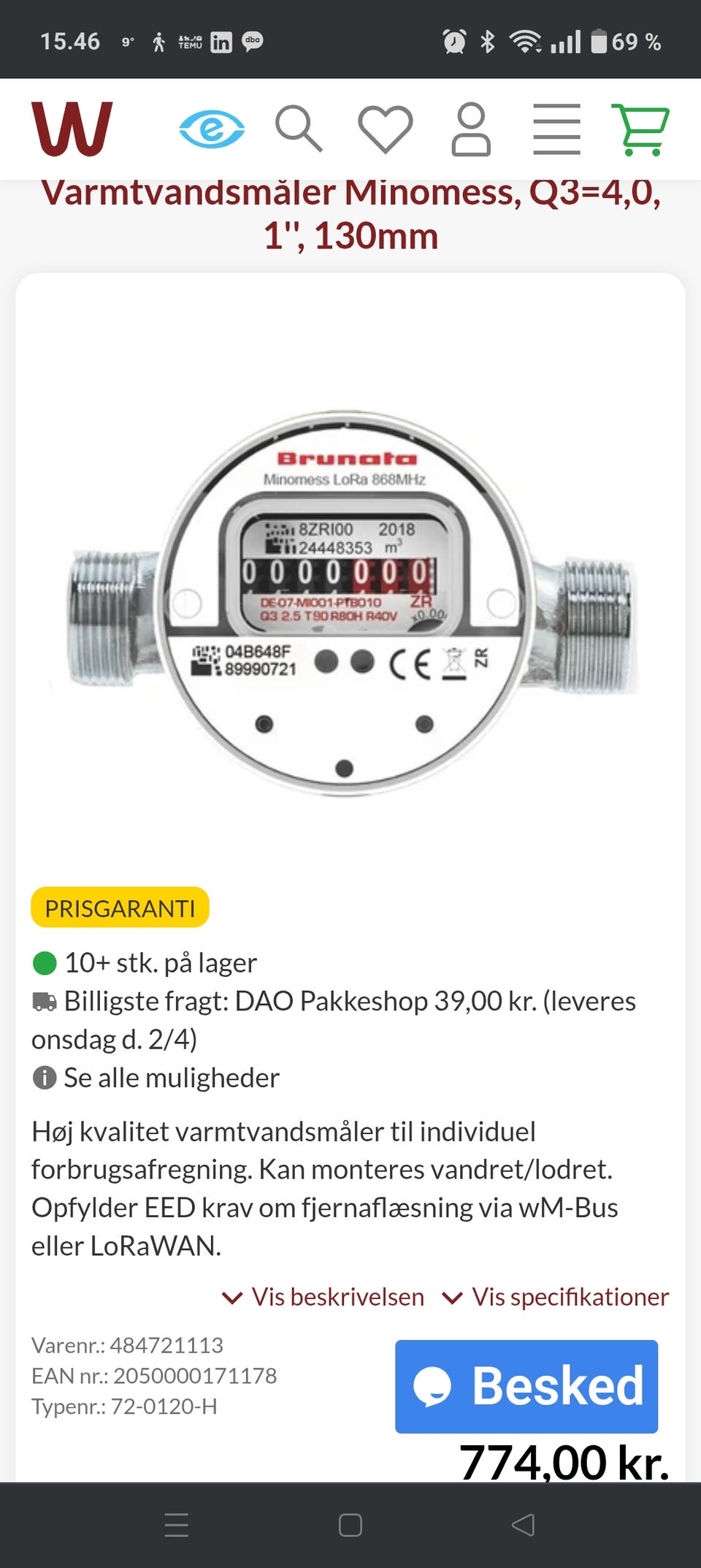
Task: Open the favorites heart icon
Action: (x=386, y=129)
